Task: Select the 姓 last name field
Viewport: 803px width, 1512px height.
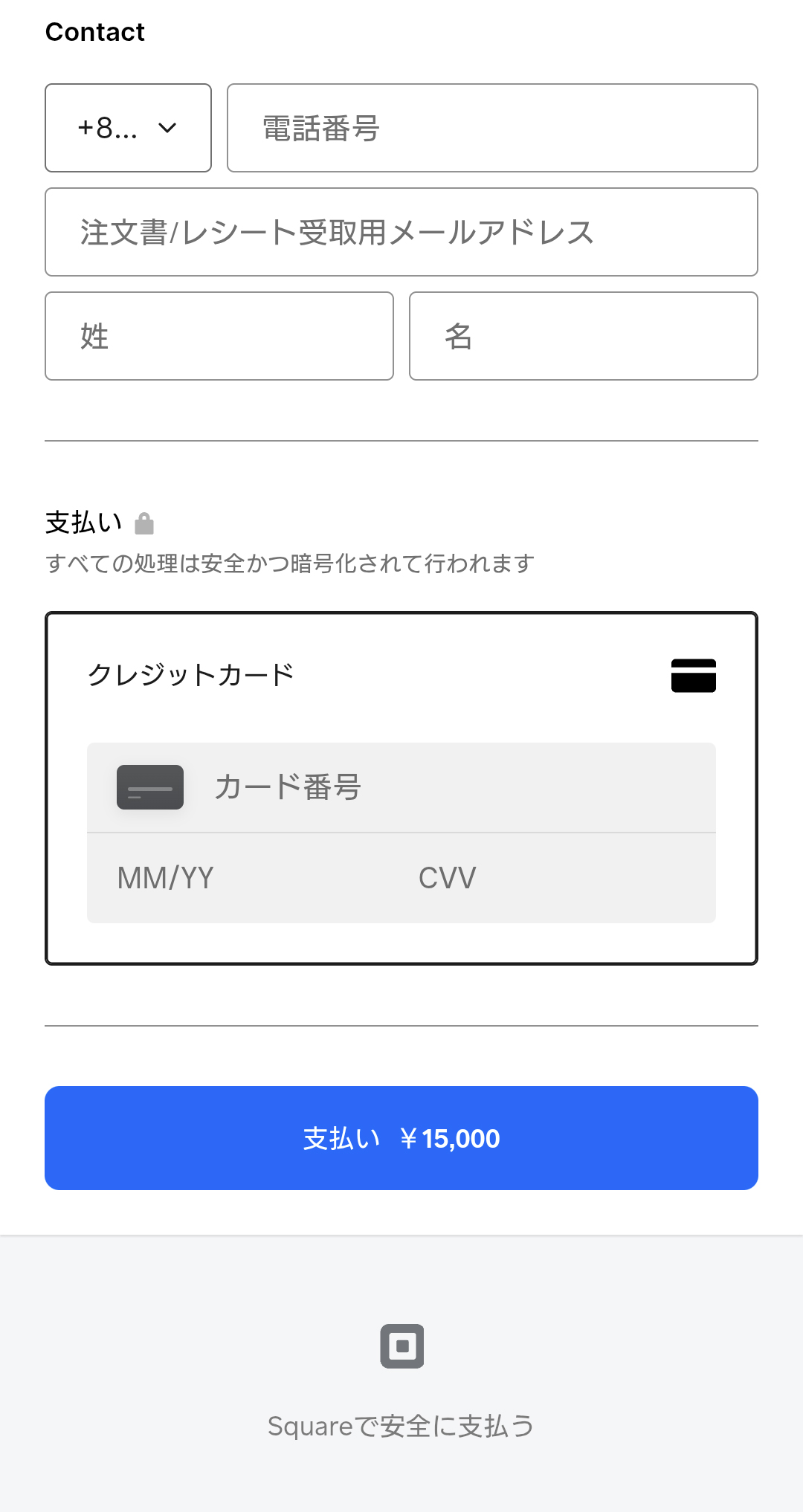Action: click(219, 335)
